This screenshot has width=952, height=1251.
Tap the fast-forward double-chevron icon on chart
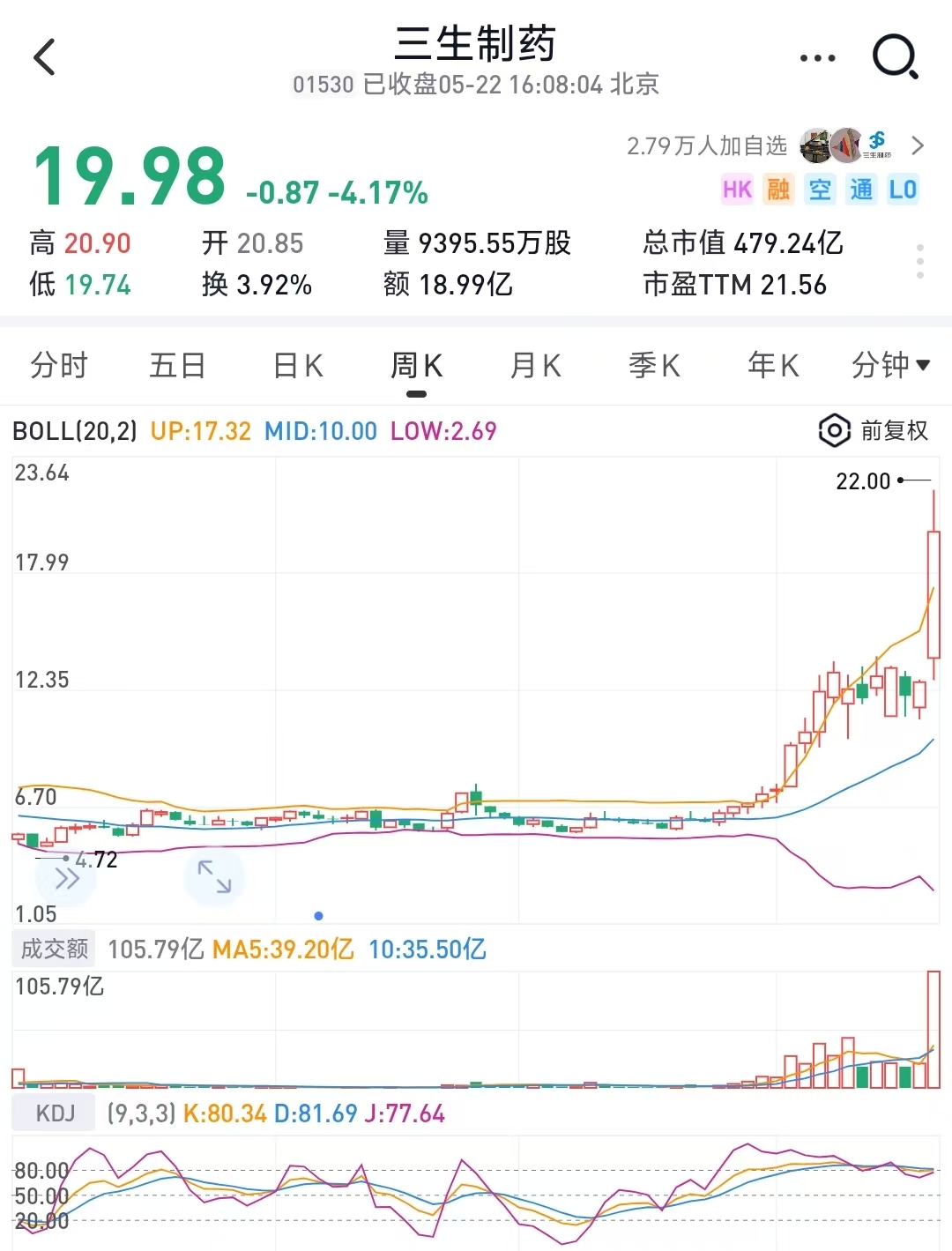coord(64,877)
